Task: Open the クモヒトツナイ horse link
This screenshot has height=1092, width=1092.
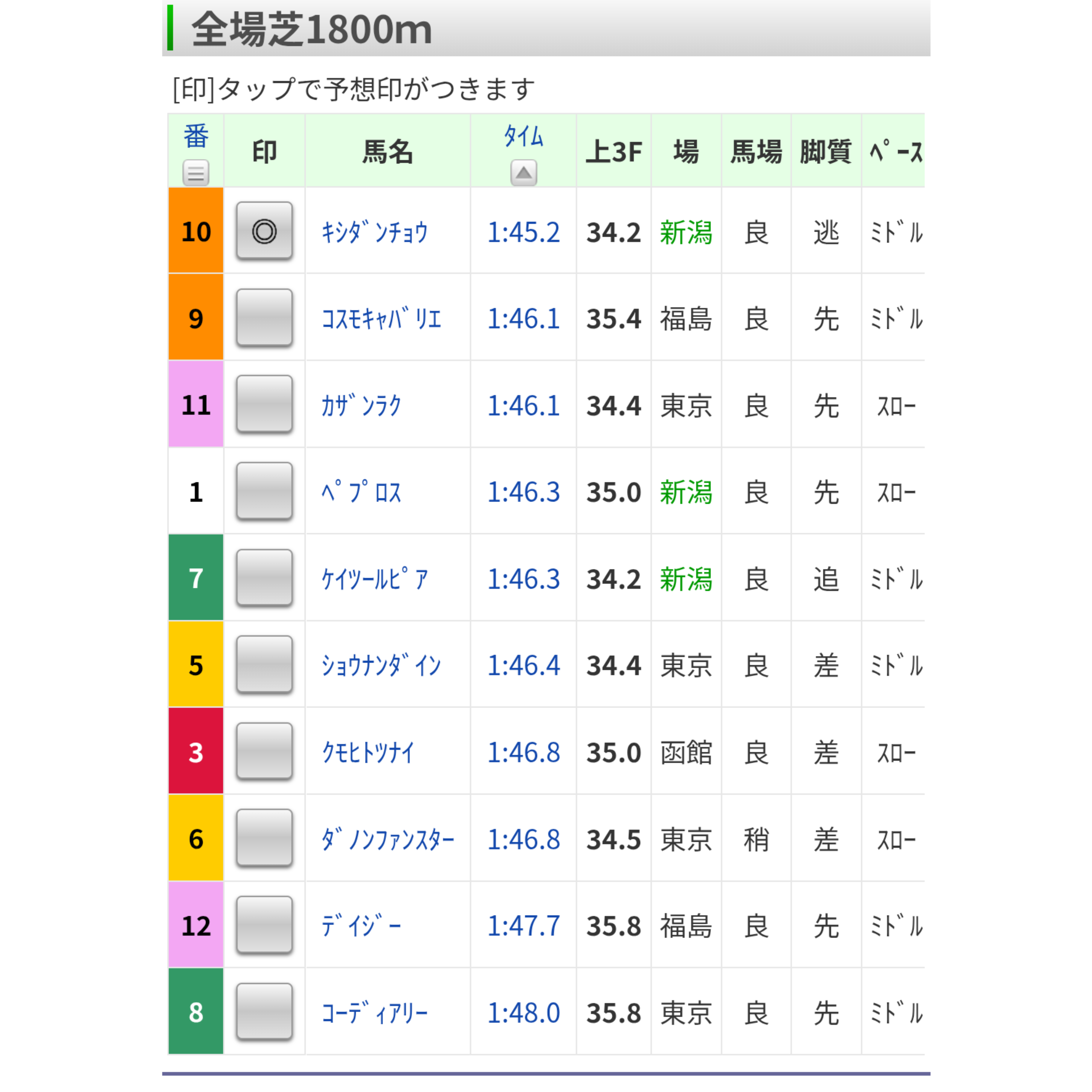Action: pyautogui.click(x=367, y=752)
